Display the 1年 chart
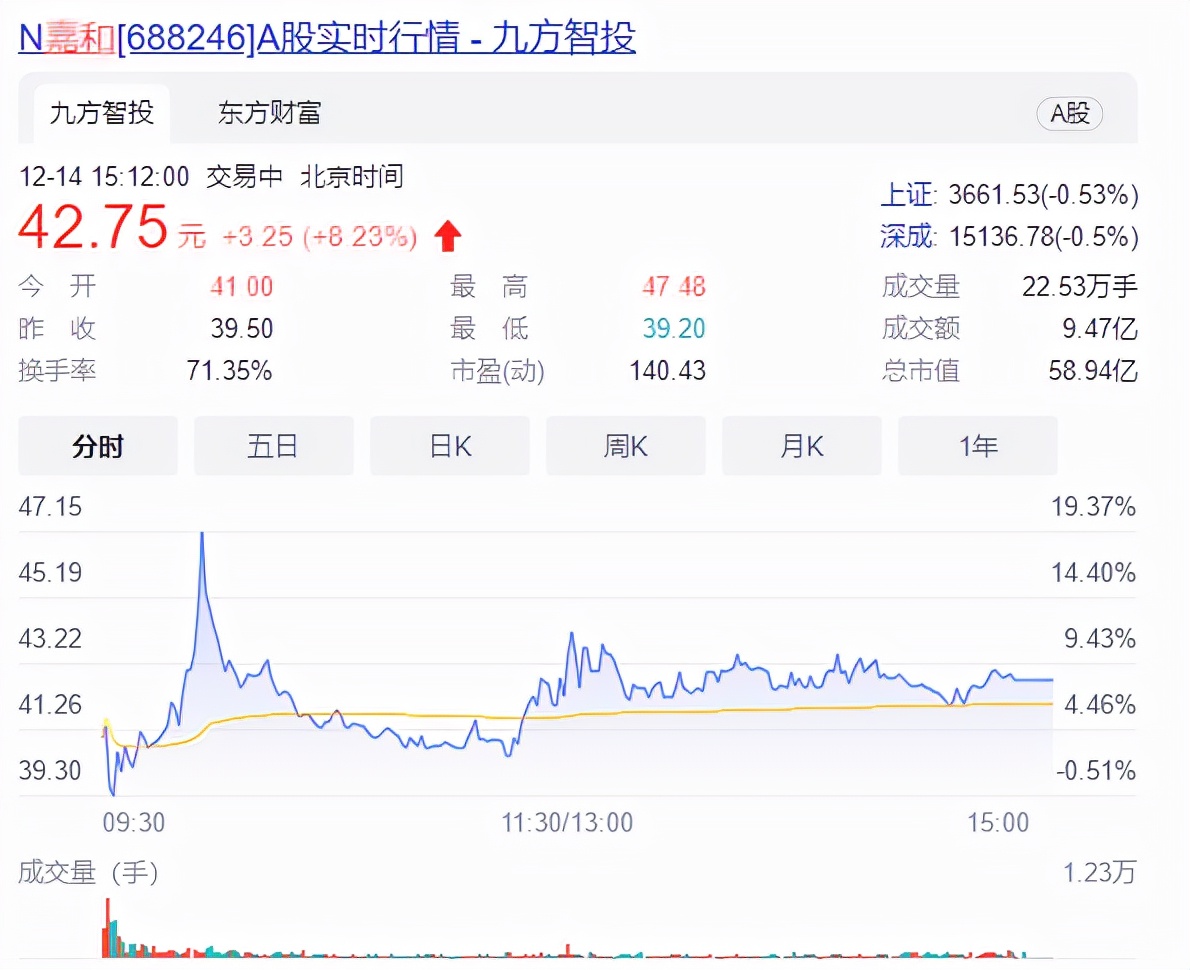The width and height of the screenshot is (1190, 970). [978, 446]
